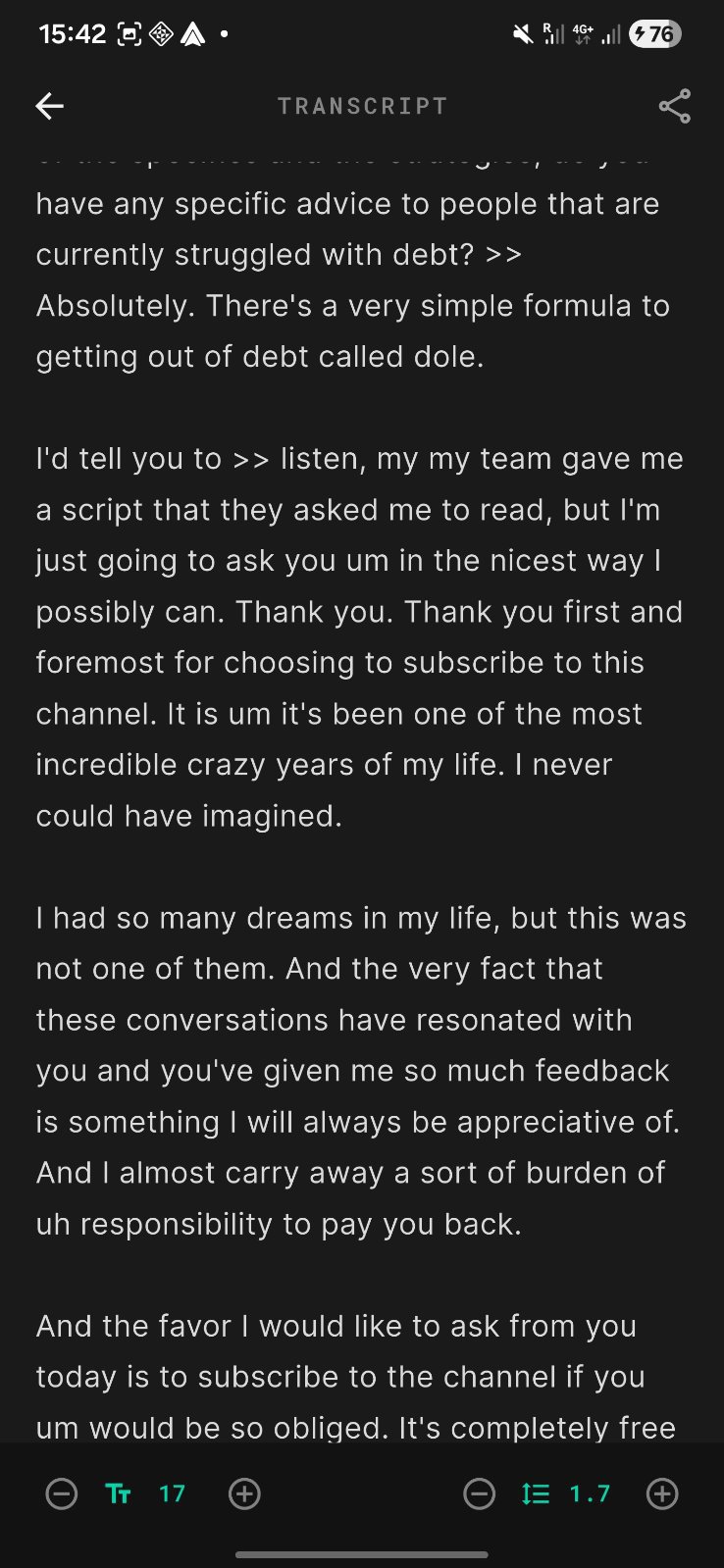Decrease font size with the minus button
The image size is (724, 1568).
point(61,1493)
